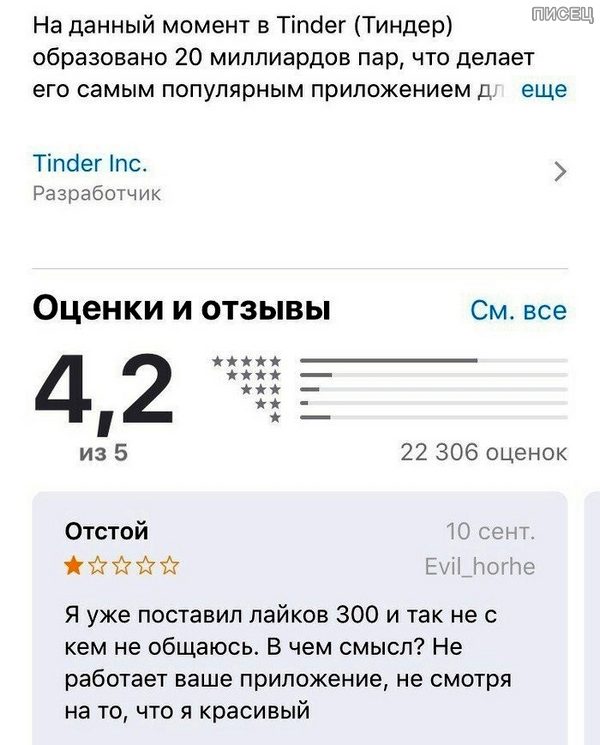Open the Отстой review by Evil_horhe
This screenshot has height=745, width=600.
click(300, 620)
